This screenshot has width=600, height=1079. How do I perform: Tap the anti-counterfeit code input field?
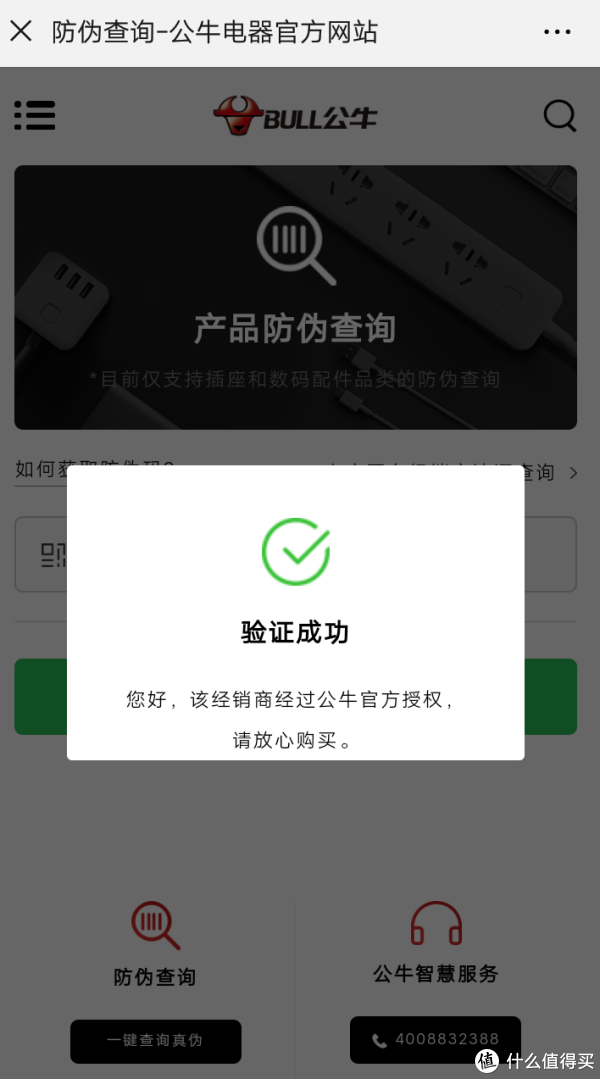550,554
